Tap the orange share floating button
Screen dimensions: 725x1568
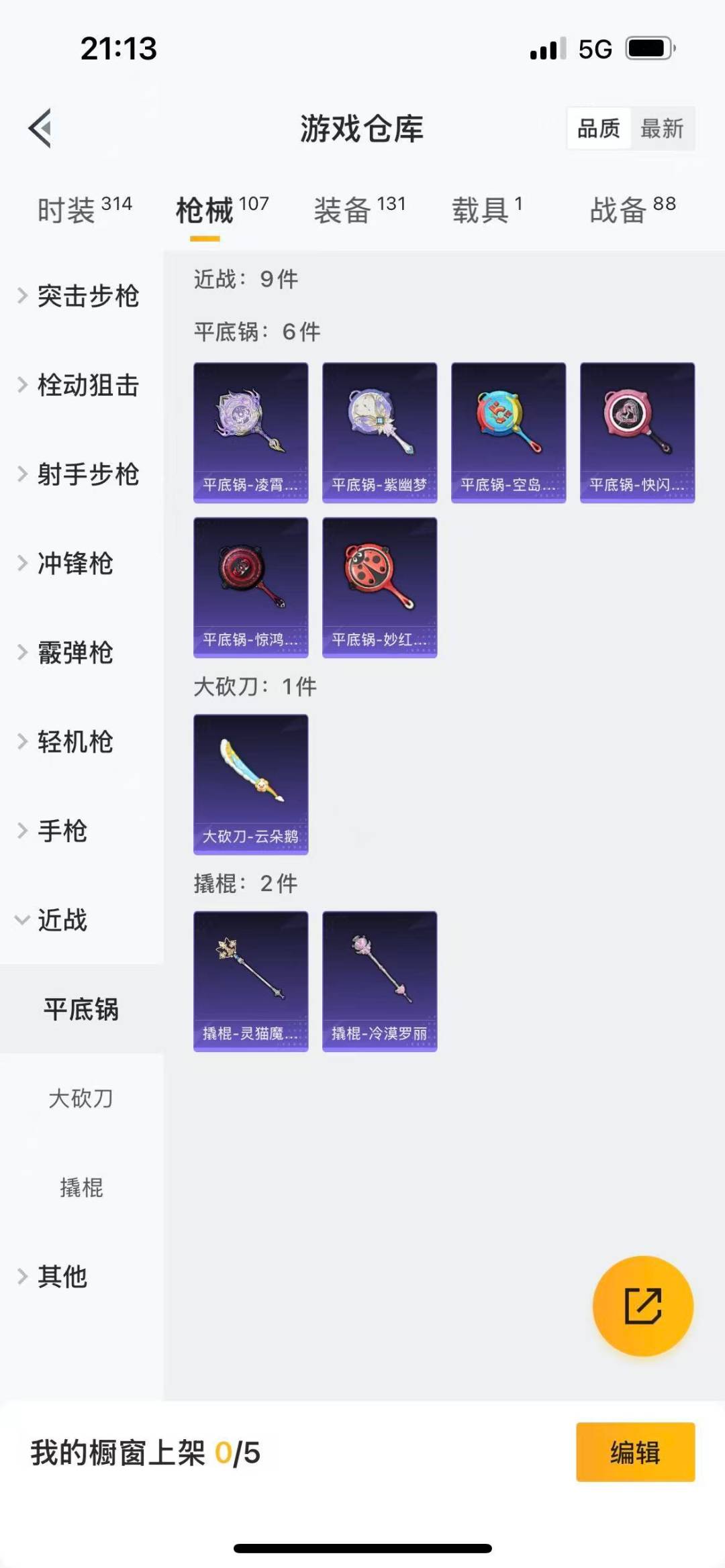click(x=642, y=1306)
